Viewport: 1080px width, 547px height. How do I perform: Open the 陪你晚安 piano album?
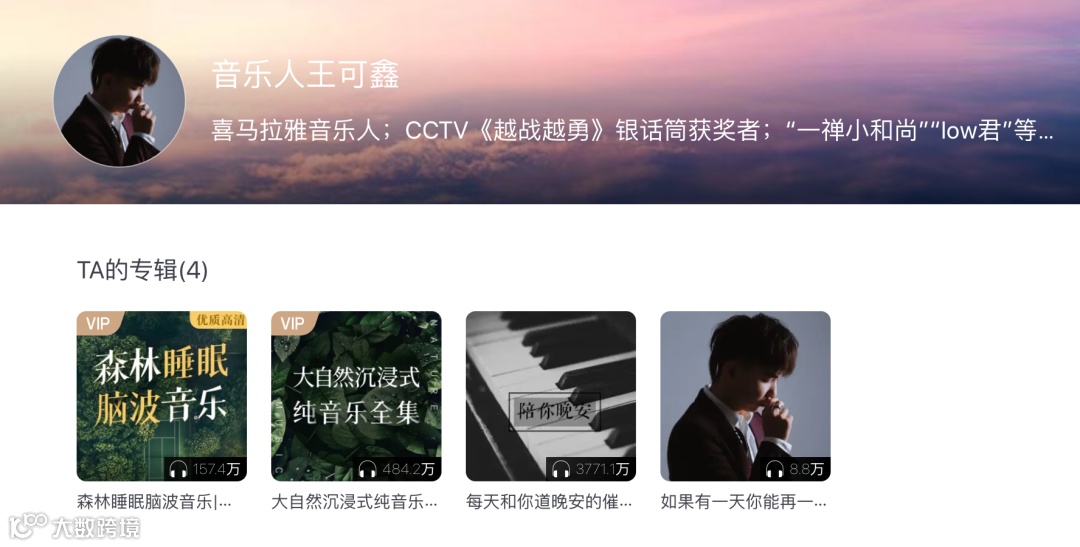coord(551,396)
